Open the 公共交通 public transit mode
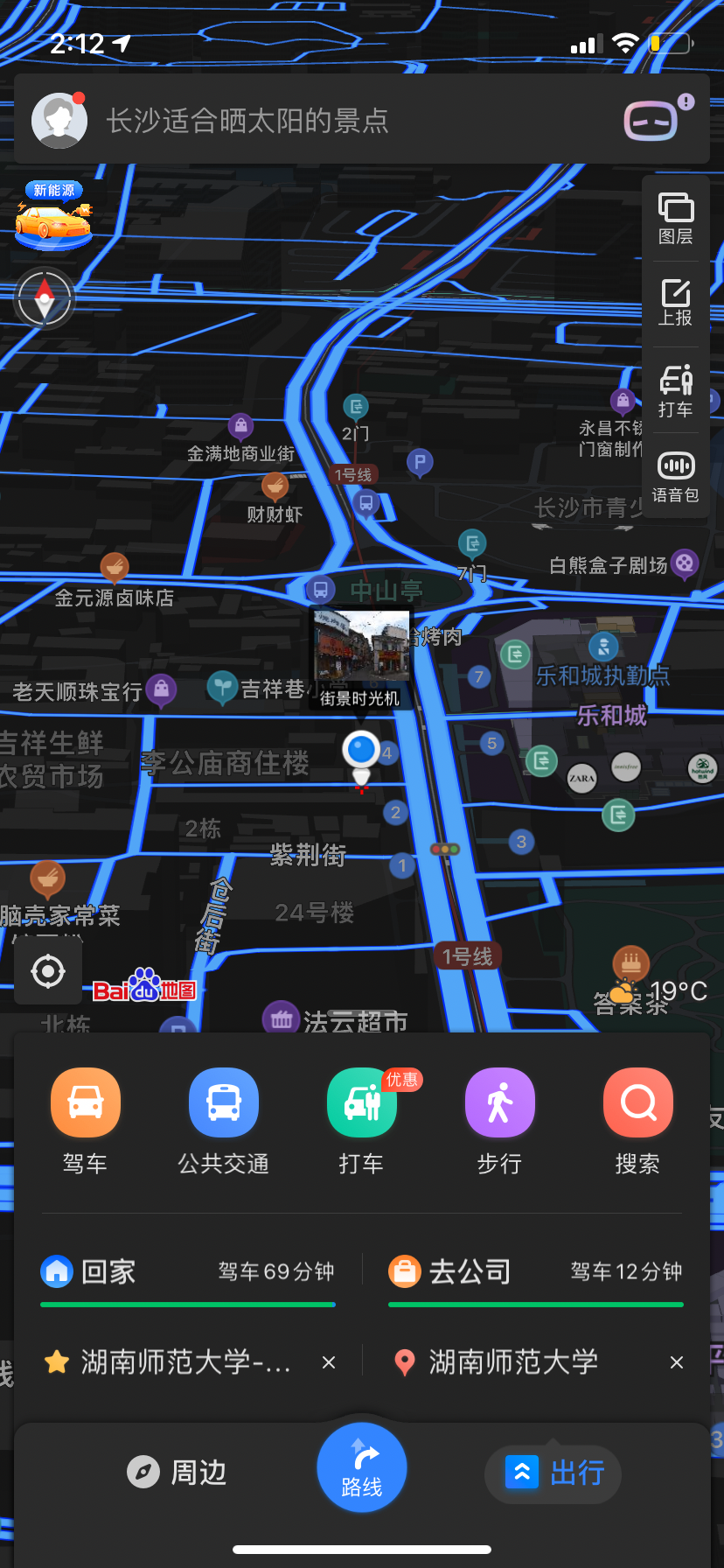The image size is (724, 1568). pos(223,1102)
